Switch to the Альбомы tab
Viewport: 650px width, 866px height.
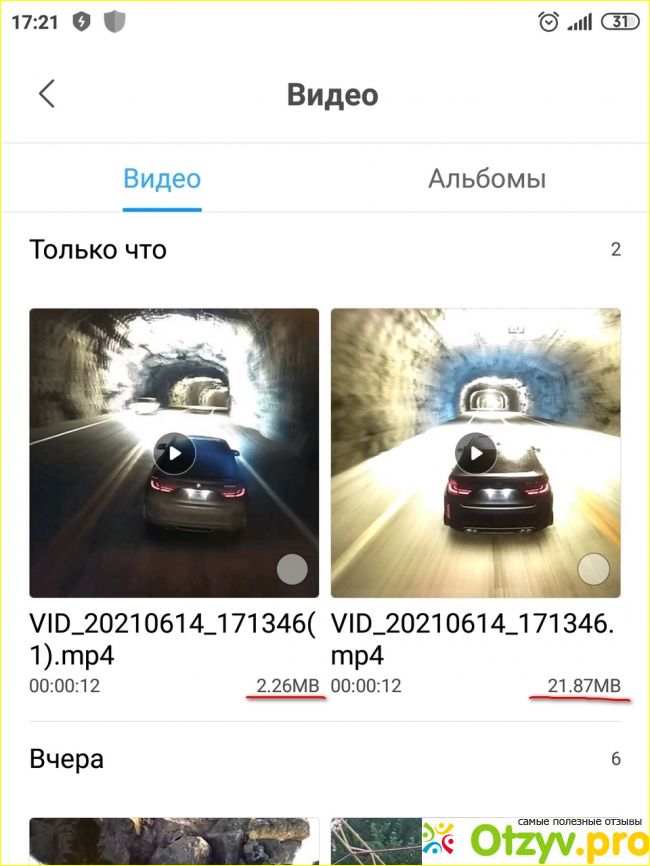click(x=487, y=179)
